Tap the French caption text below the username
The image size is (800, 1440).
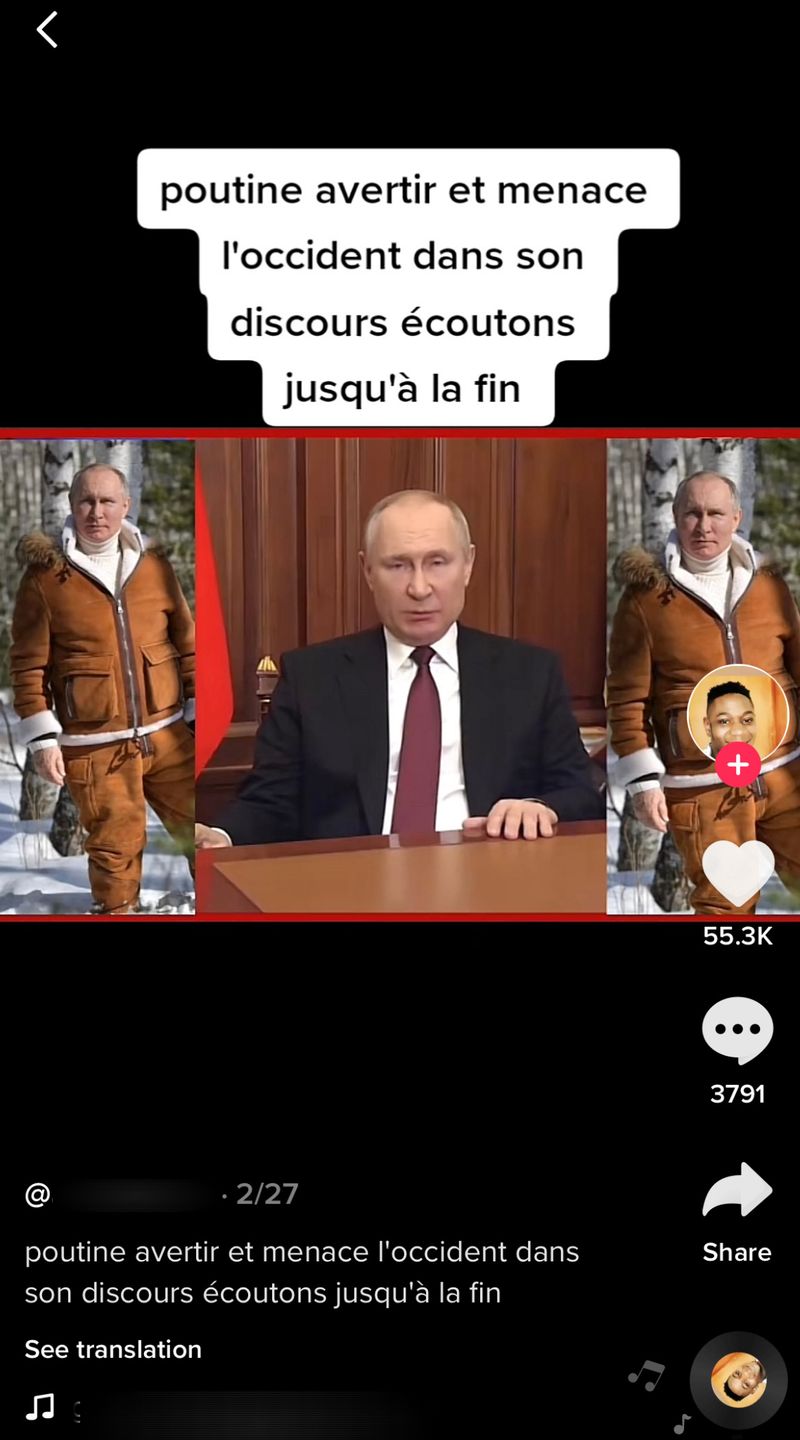pos(300,1272)
